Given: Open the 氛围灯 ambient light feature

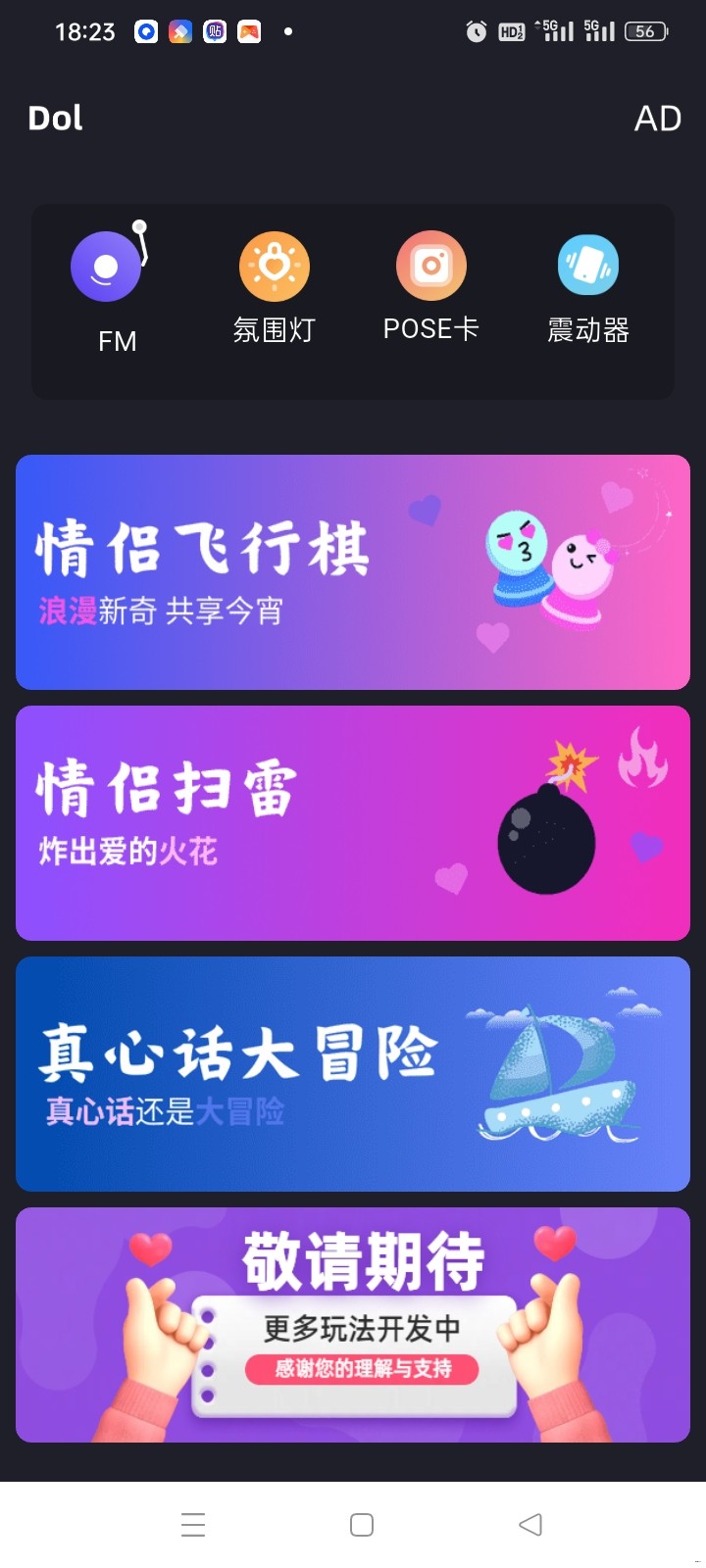Looking at the screenshot, I should tap(273, 284).
